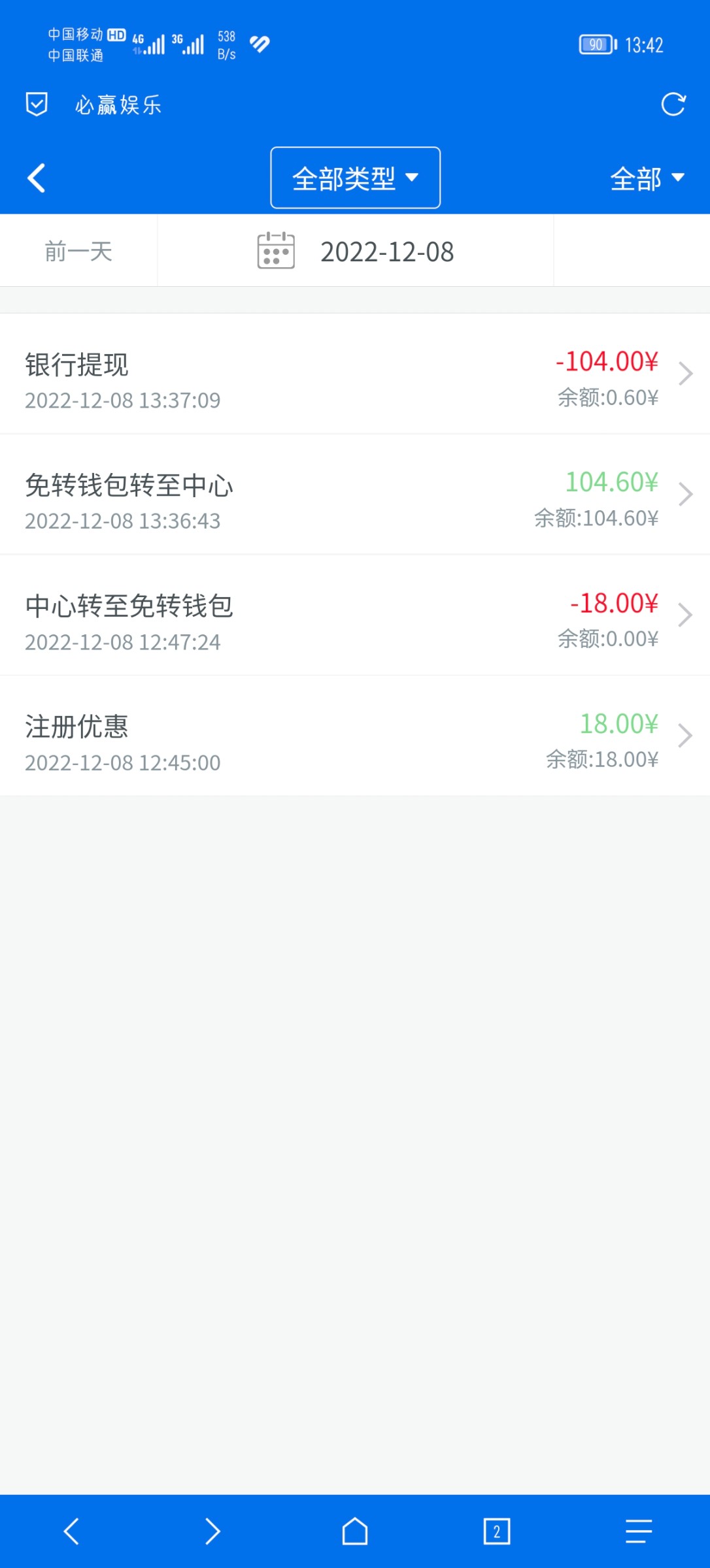Image resolution: width=710 pixels, height=1568 pixels.
Task: View the 免转钱包转至中心 transaction
Action: pos(355,495)
